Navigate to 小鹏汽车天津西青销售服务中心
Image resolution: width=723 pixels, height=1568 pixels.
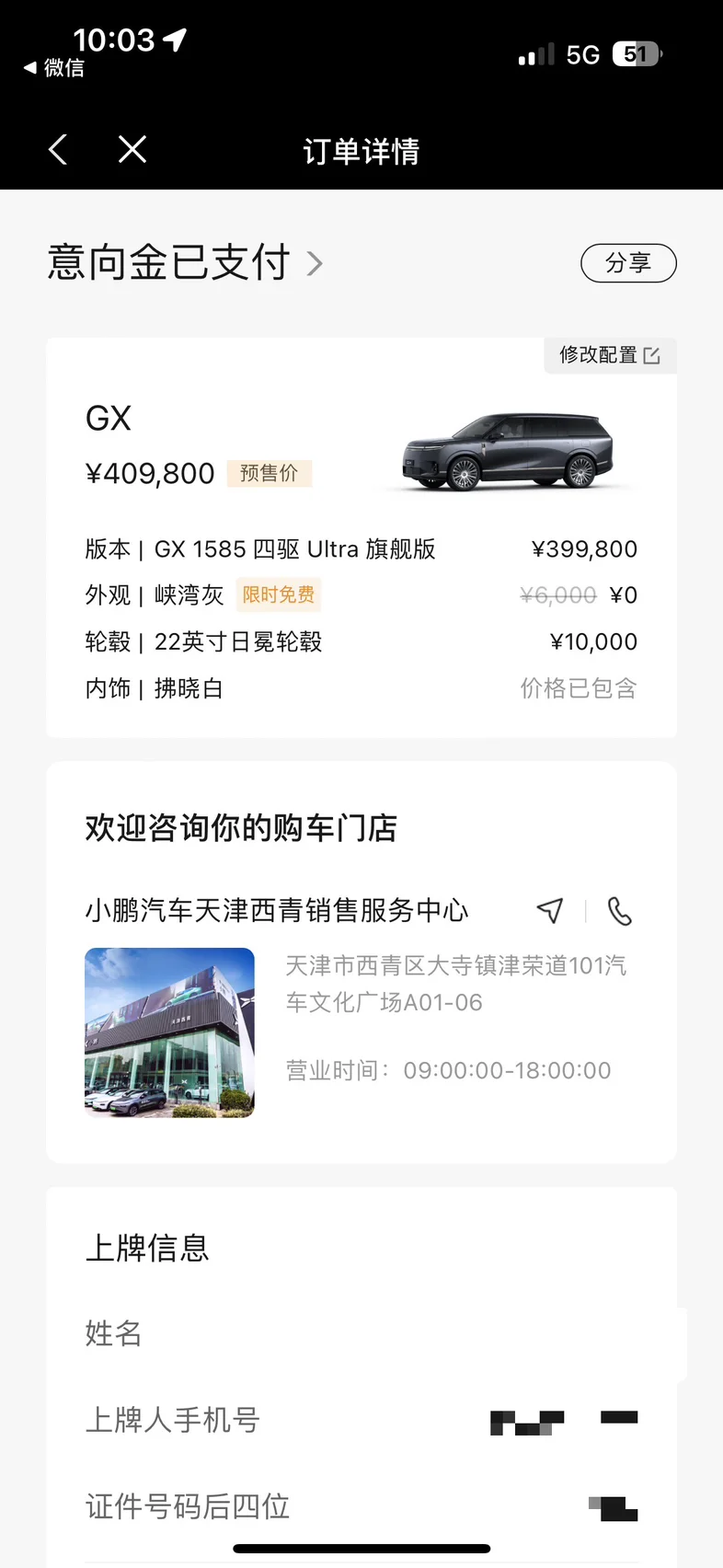[550, 911]
